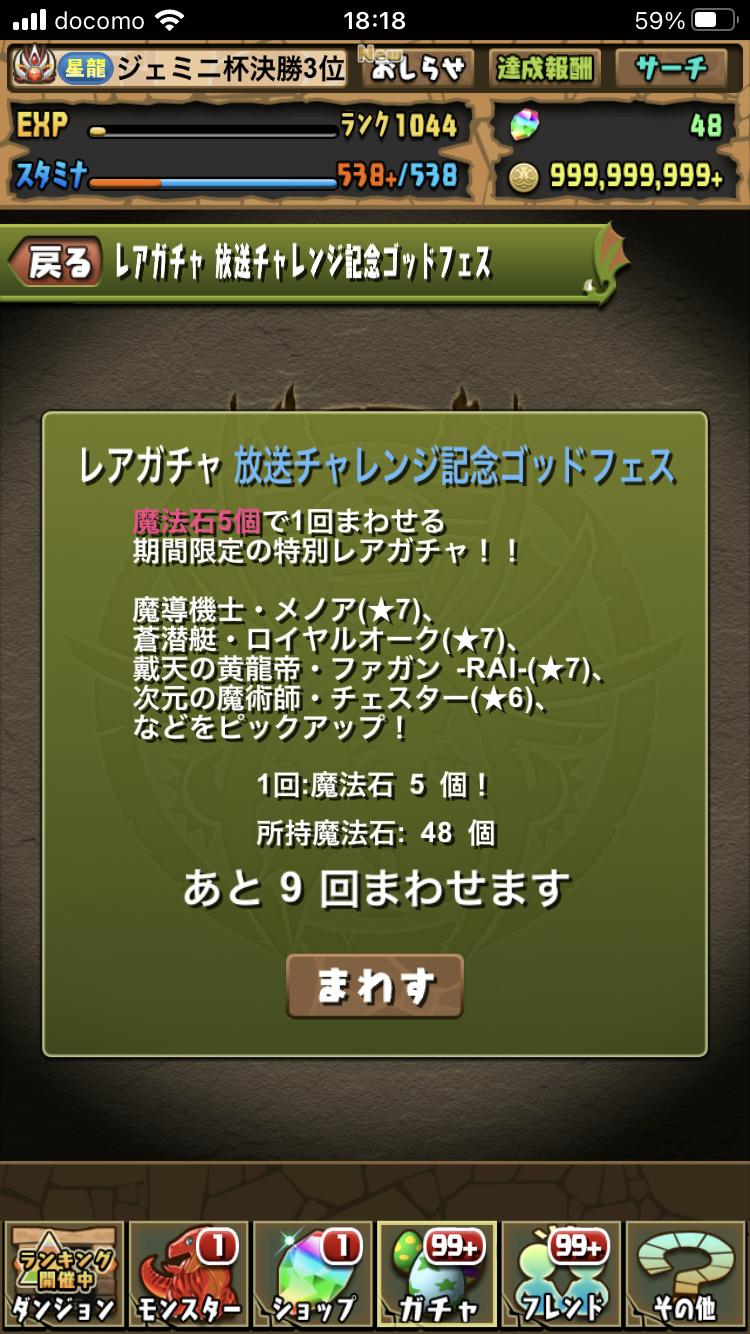
Task: Switch to the フレンド tab
Action: click(562, 1274)
